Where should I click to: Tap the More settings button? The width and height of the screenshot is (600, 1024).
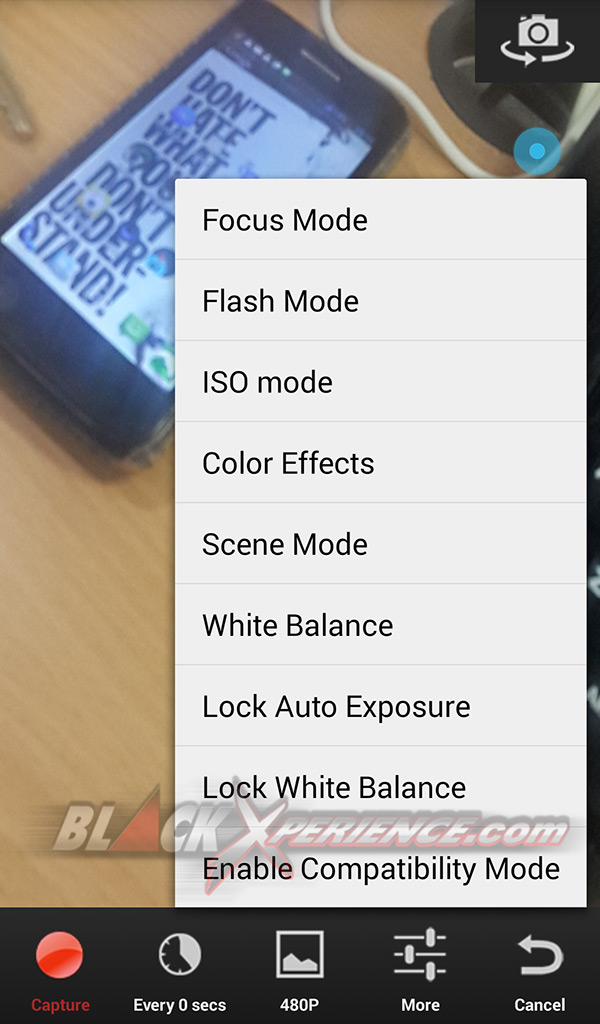click(420, 966)
